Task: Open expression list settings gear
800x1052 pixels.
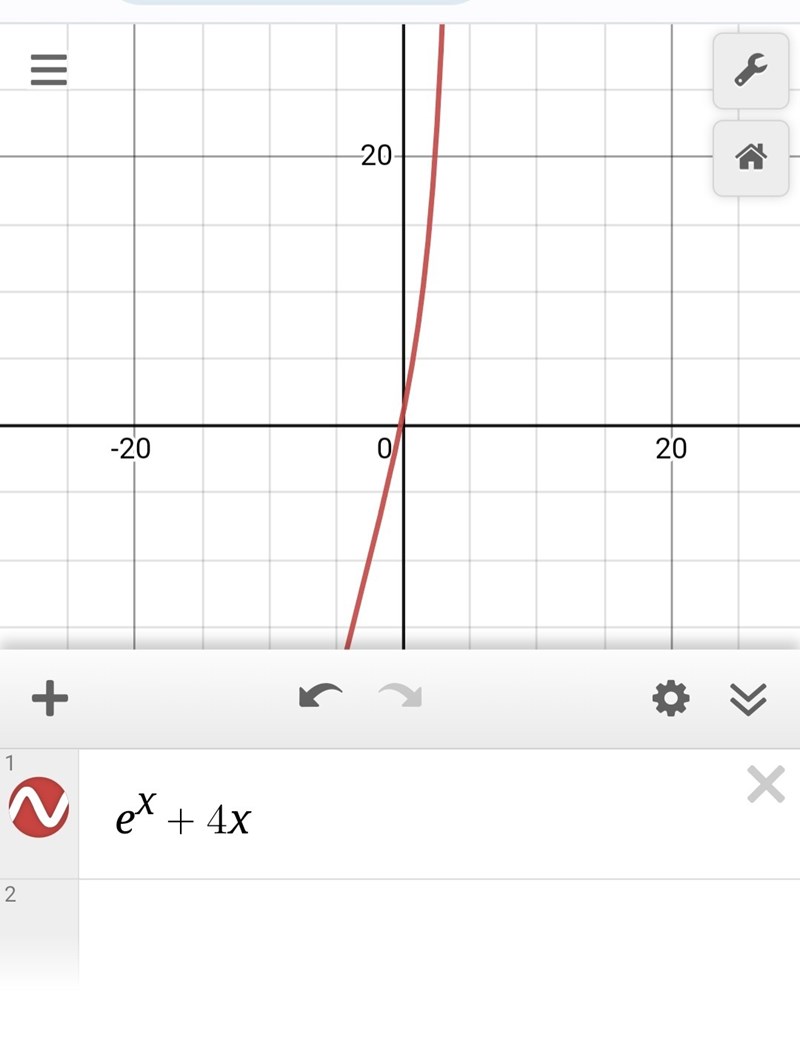Action: coord(670,699)
